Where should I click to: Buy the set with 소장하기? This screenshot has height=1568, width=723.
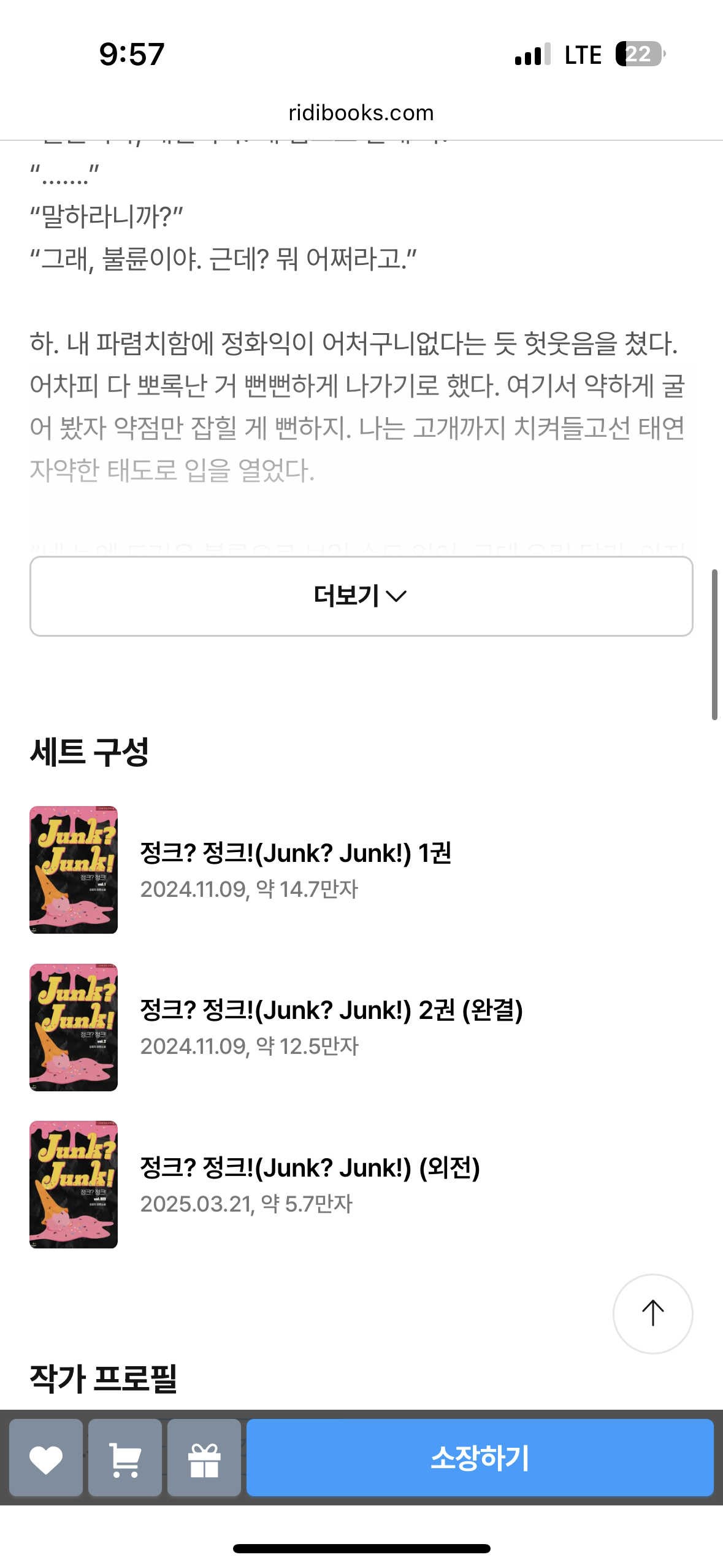coord(480,1458)
